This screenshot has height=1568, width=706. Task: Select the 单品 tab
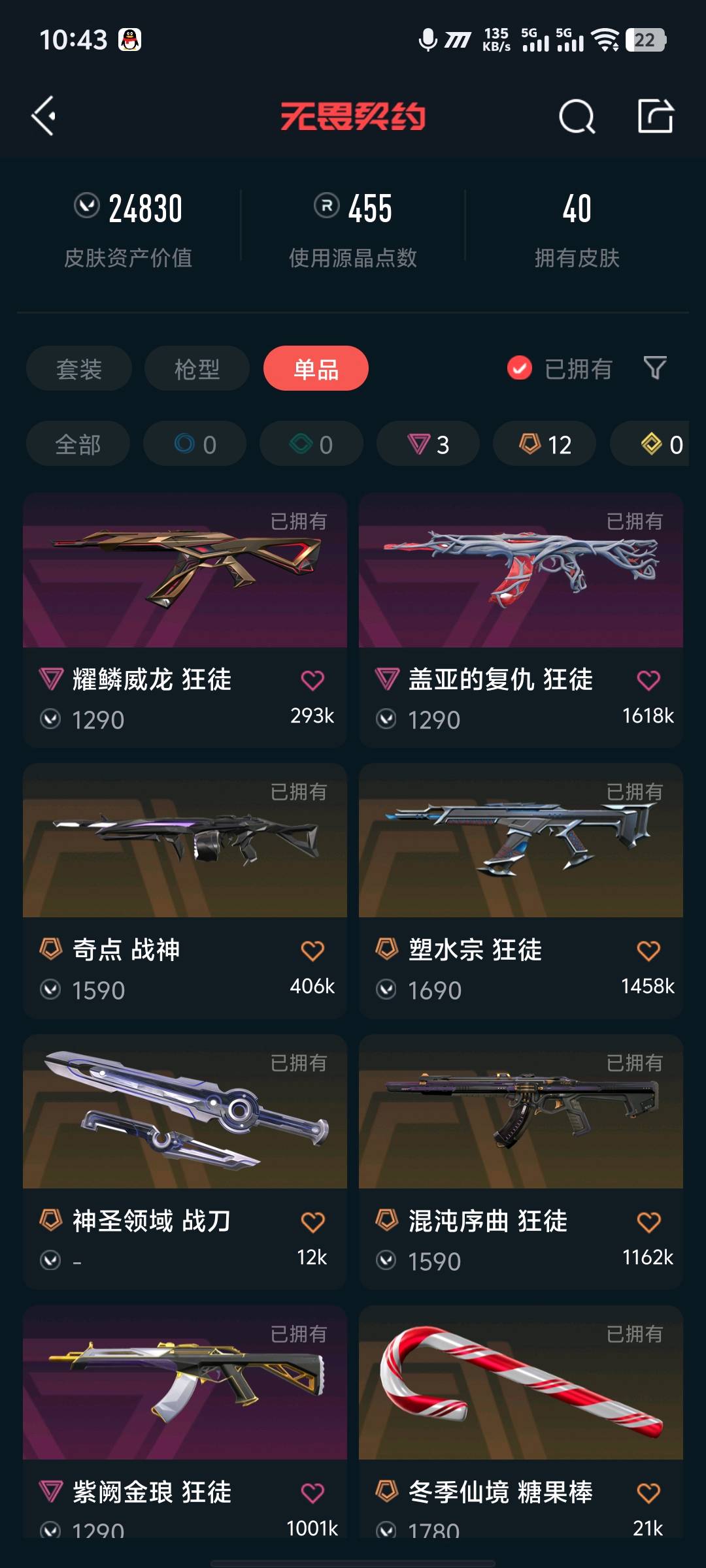pos(316,369)
